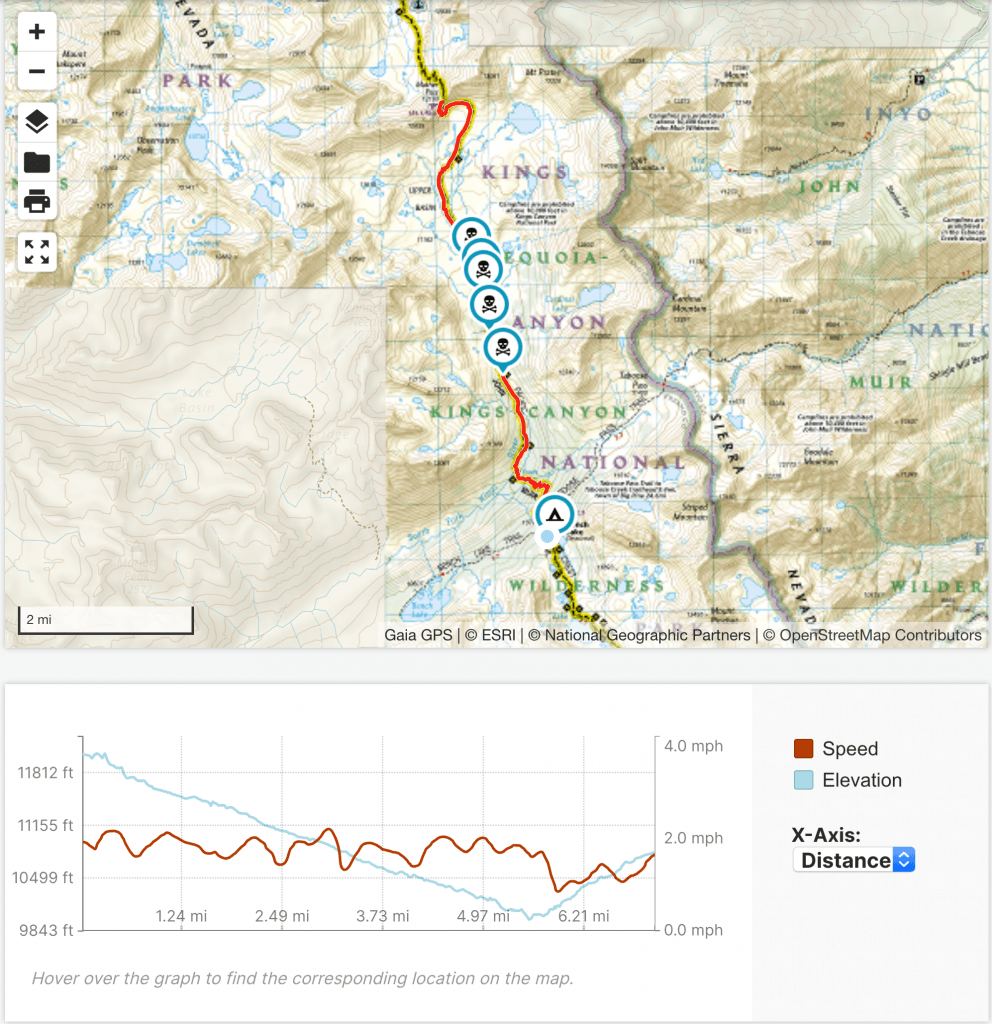The height and width of the screenshot is (1024, 992).
Task: Open the saved folders panel
Action: (x=37, y=162)
